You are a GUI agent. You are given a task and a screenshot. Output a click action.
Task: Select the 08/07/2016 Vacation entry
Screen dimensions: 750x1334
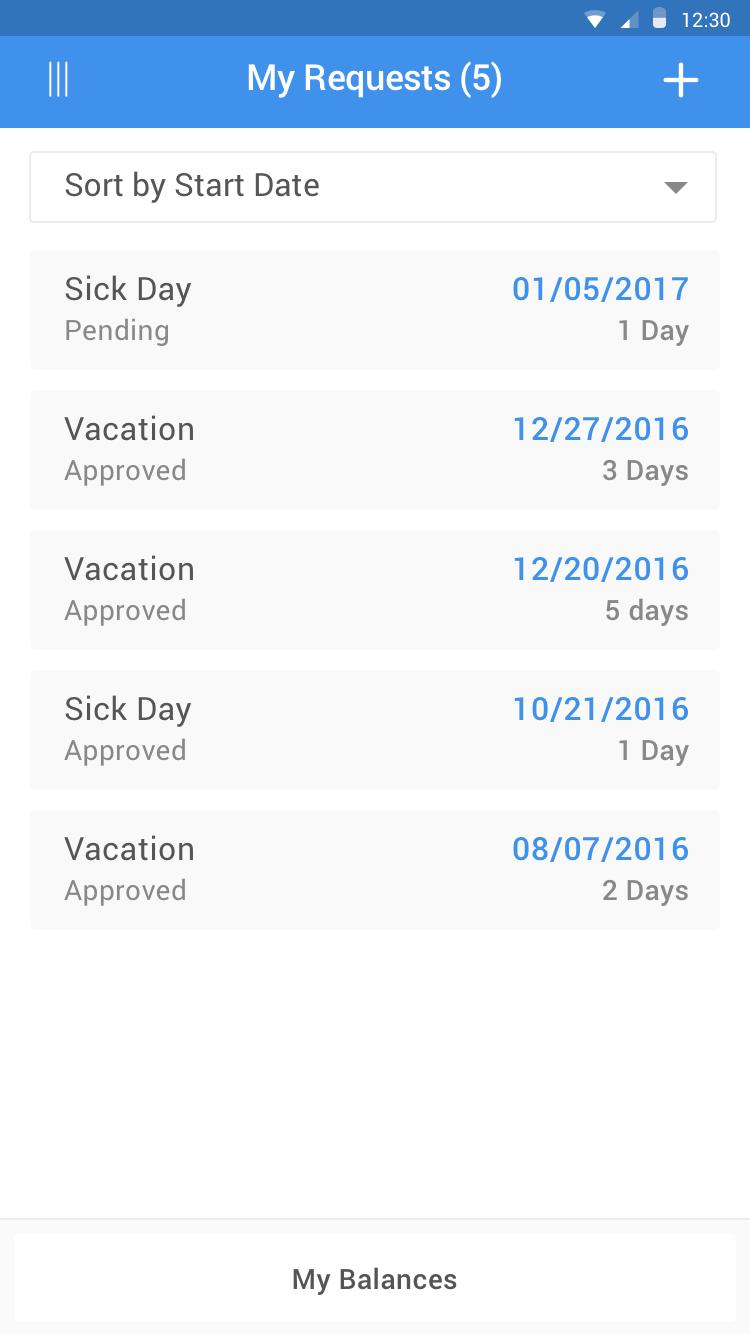(x=373, y=869)
